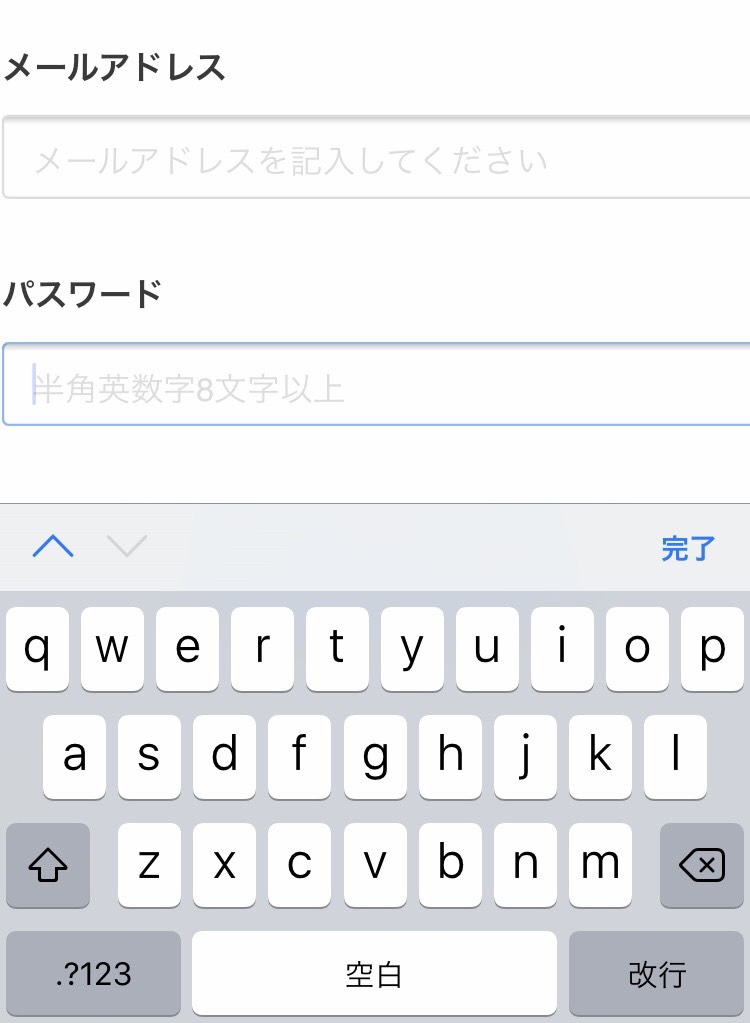
Task: Jump to previous field with up arrow
Action: [x=53, y=546]
